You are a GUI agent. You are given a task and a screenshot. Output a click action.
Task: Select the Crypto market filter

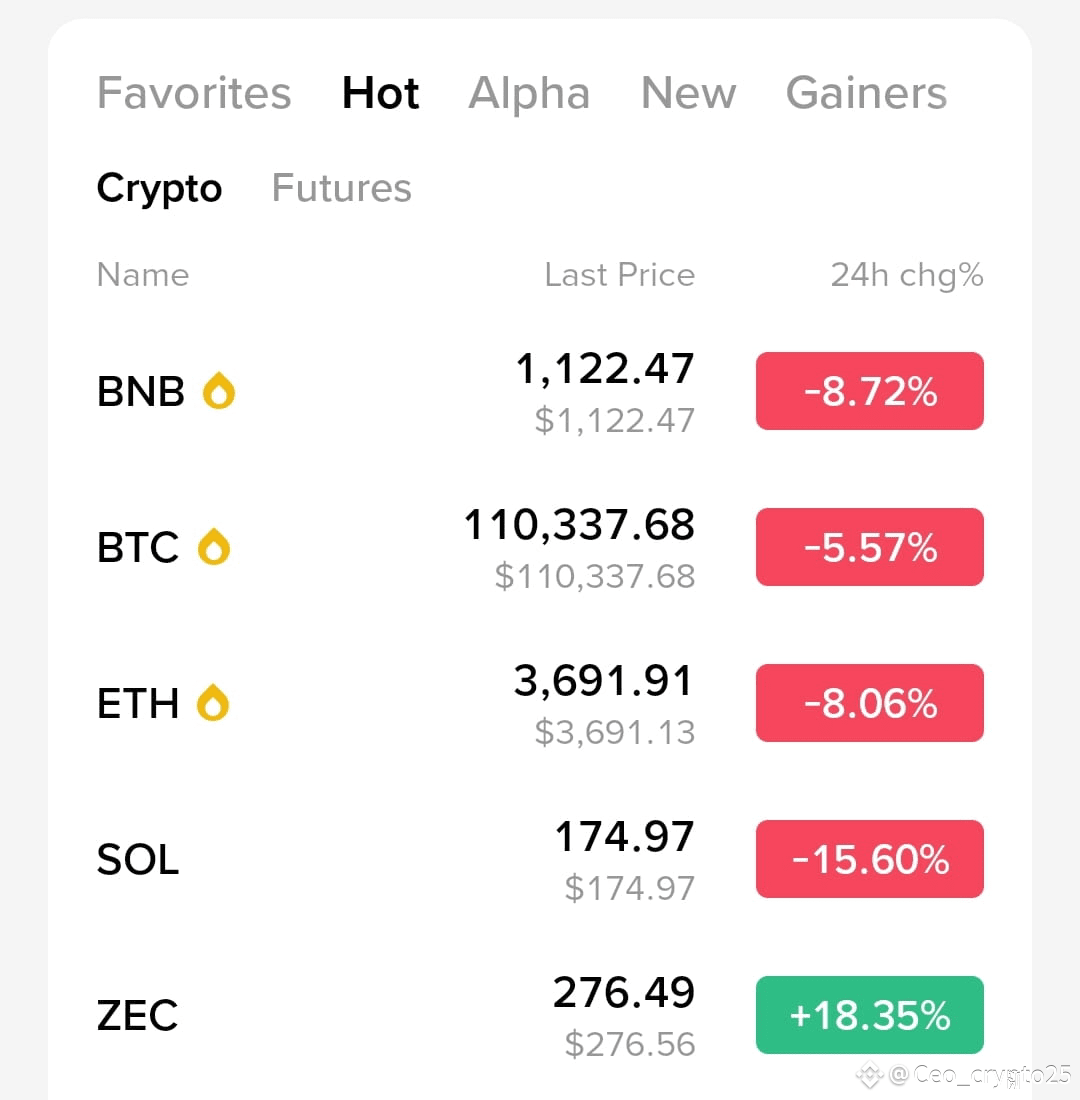click(159, 188)
